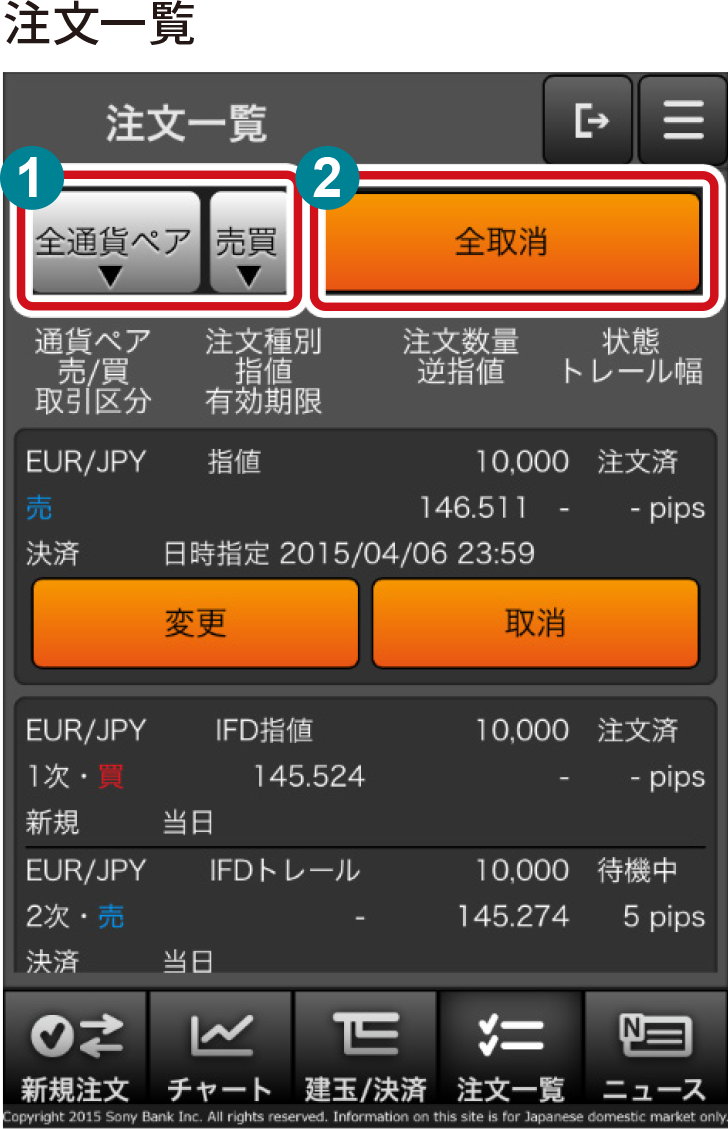This screenshot has height=1129, width=728.
Task: Cancel all orders with 全取消
Action: 512,242
